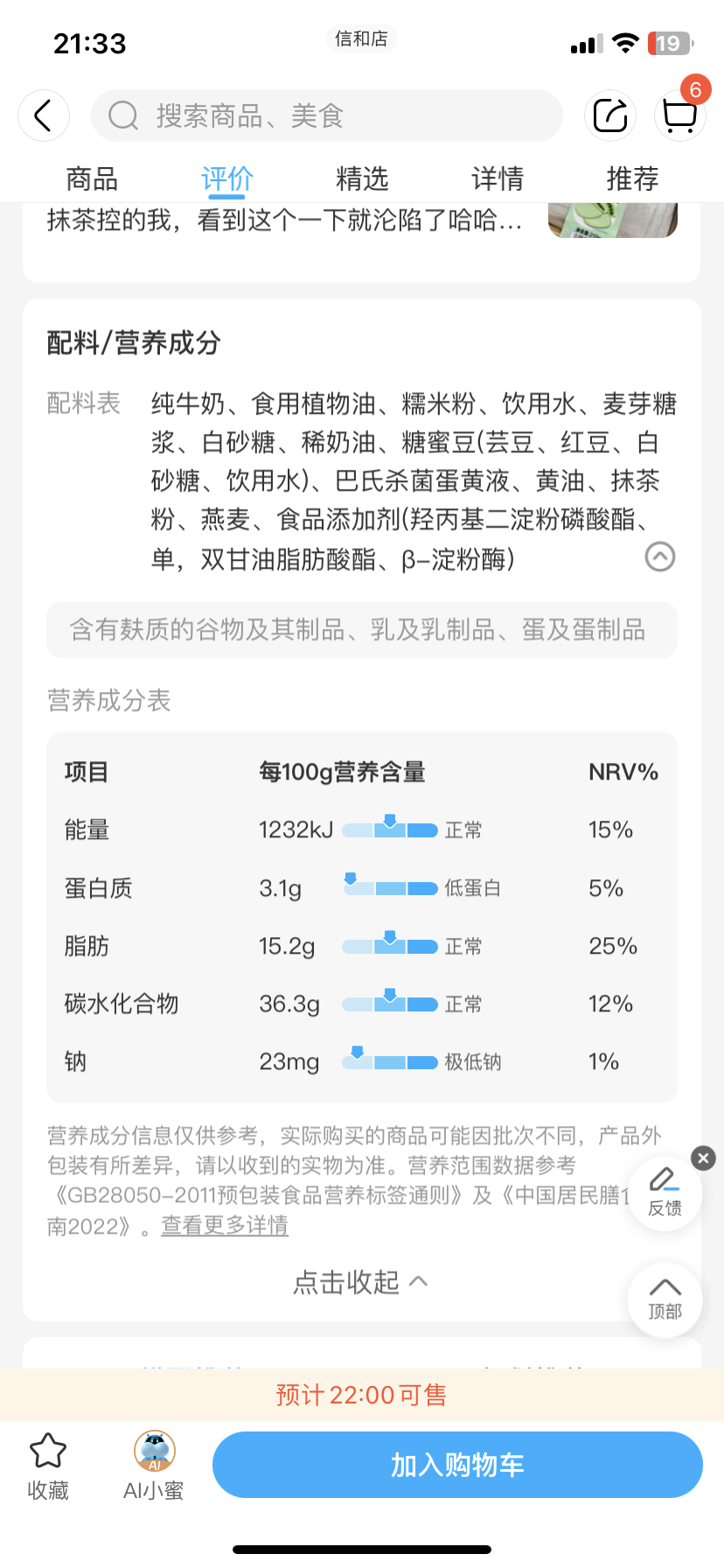The image size is (724, 1568).
Task: Add product to favorites via 收藏
Action: coord(48,1466)
